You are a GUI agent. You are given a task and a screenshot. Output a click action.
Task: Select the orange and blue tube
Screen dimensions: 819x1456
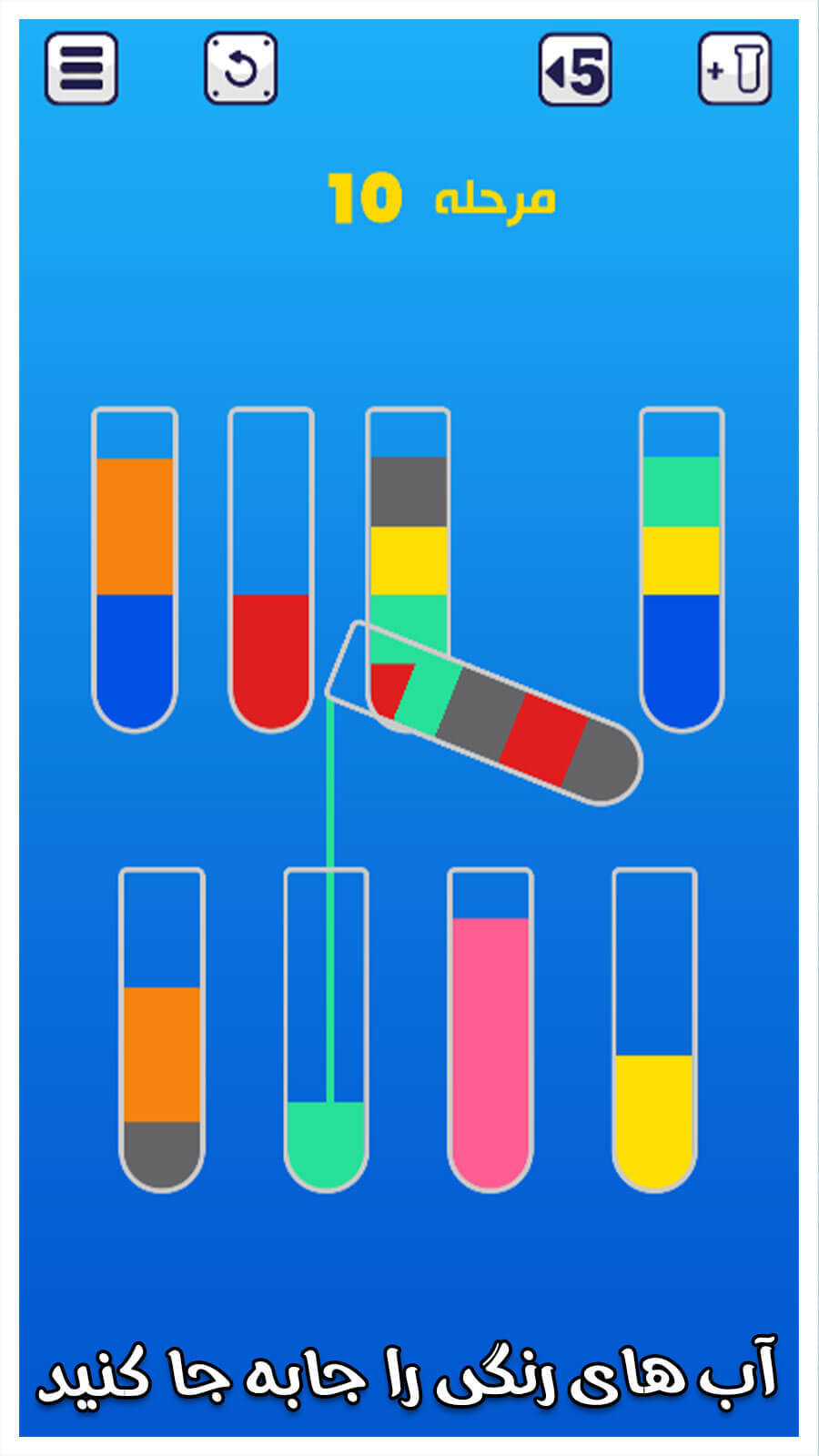(x=135, y=571)
